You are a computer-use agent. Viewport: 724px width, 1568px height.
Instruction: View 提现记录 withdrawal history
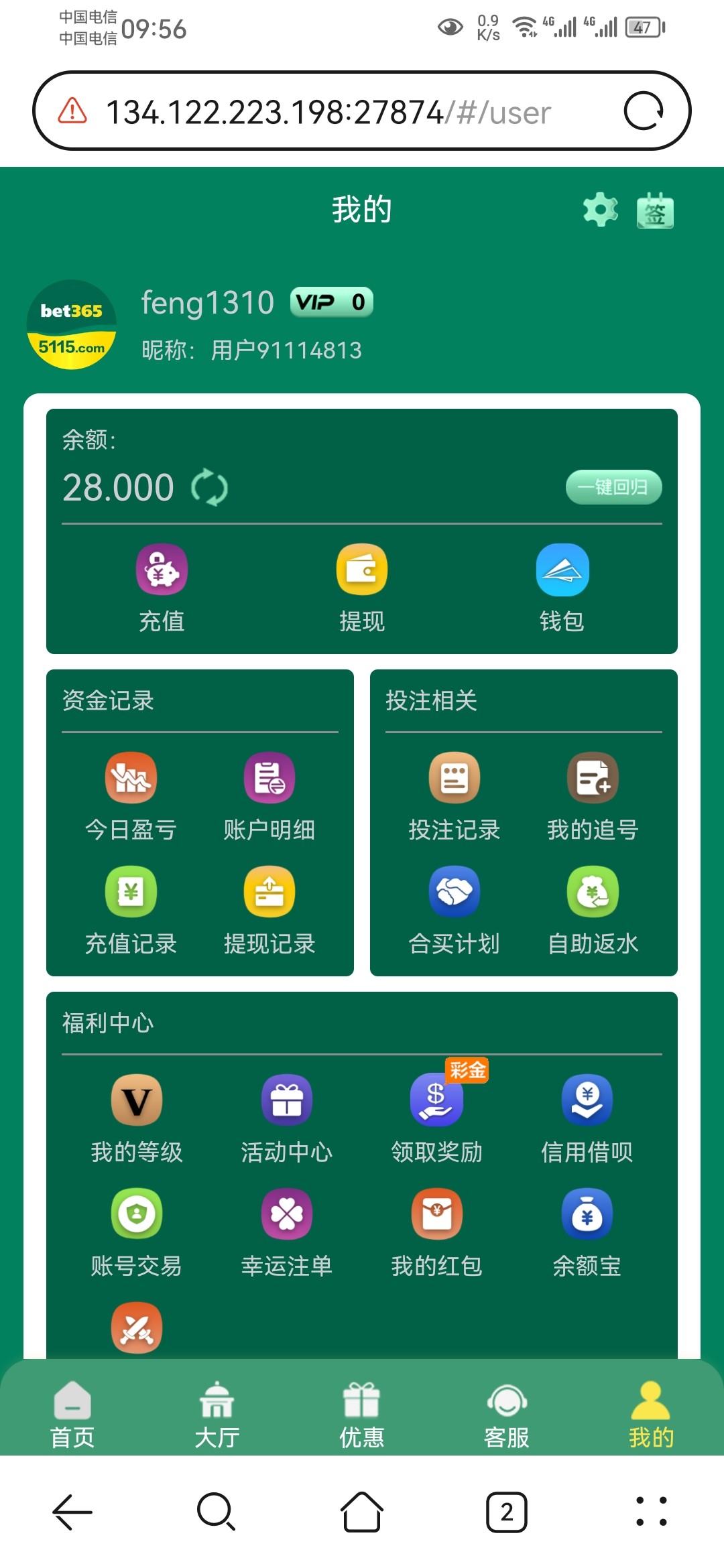click(269, 909)
